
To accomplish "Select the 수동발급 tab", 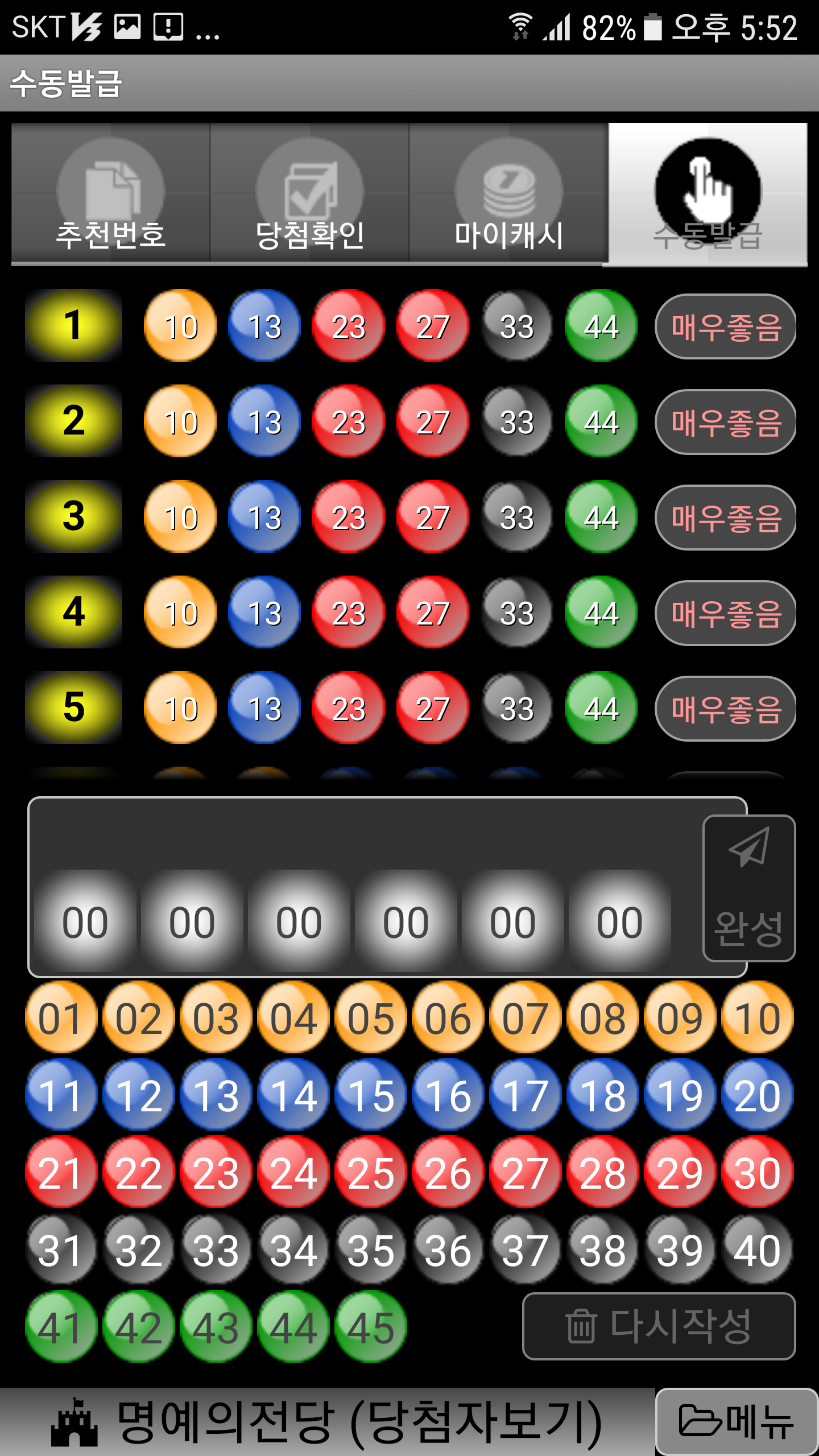I will pyautogui.click(x=708, y=193).
